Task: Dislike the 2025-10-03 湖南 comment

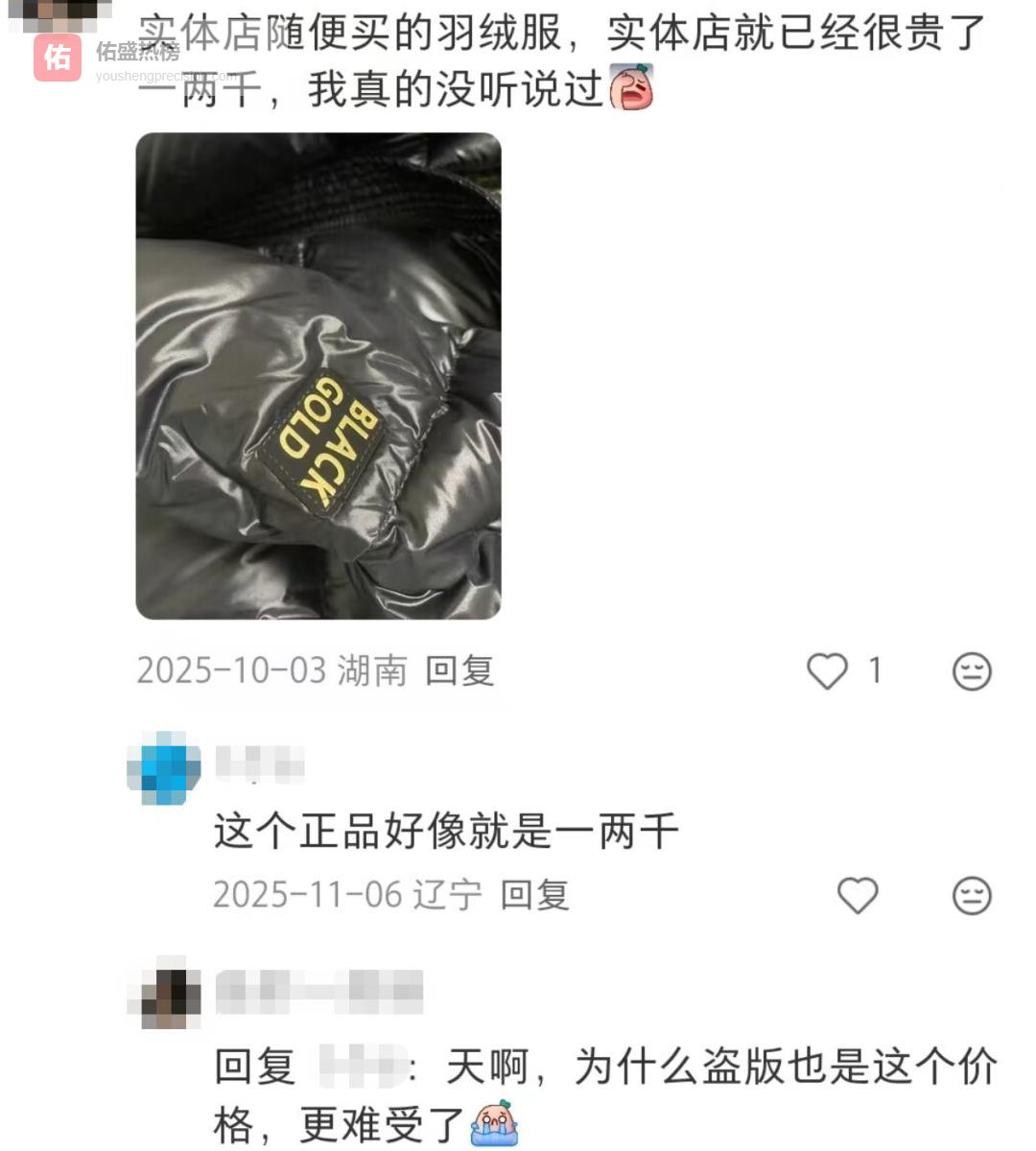Action: 971,671
